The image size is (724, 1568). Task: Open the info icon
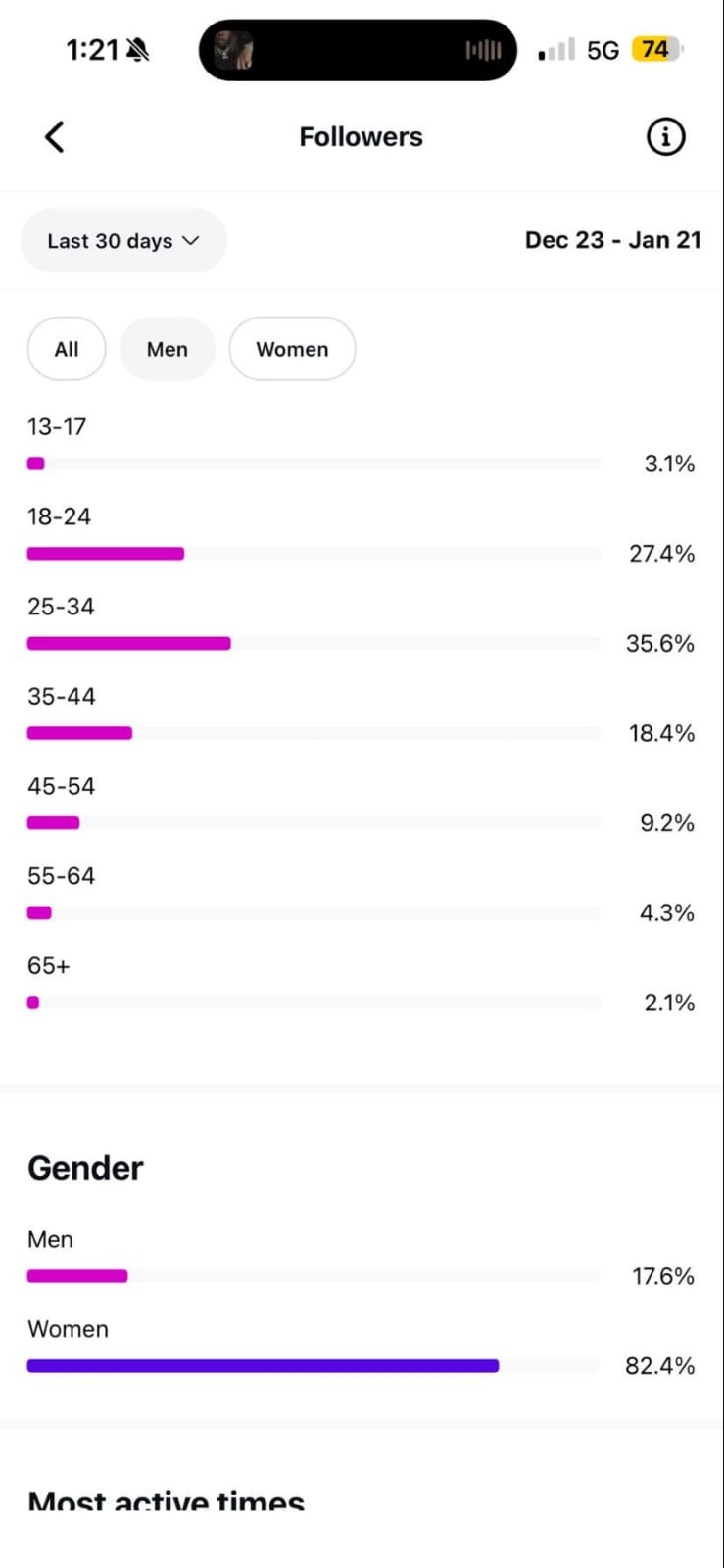(665, 137)
